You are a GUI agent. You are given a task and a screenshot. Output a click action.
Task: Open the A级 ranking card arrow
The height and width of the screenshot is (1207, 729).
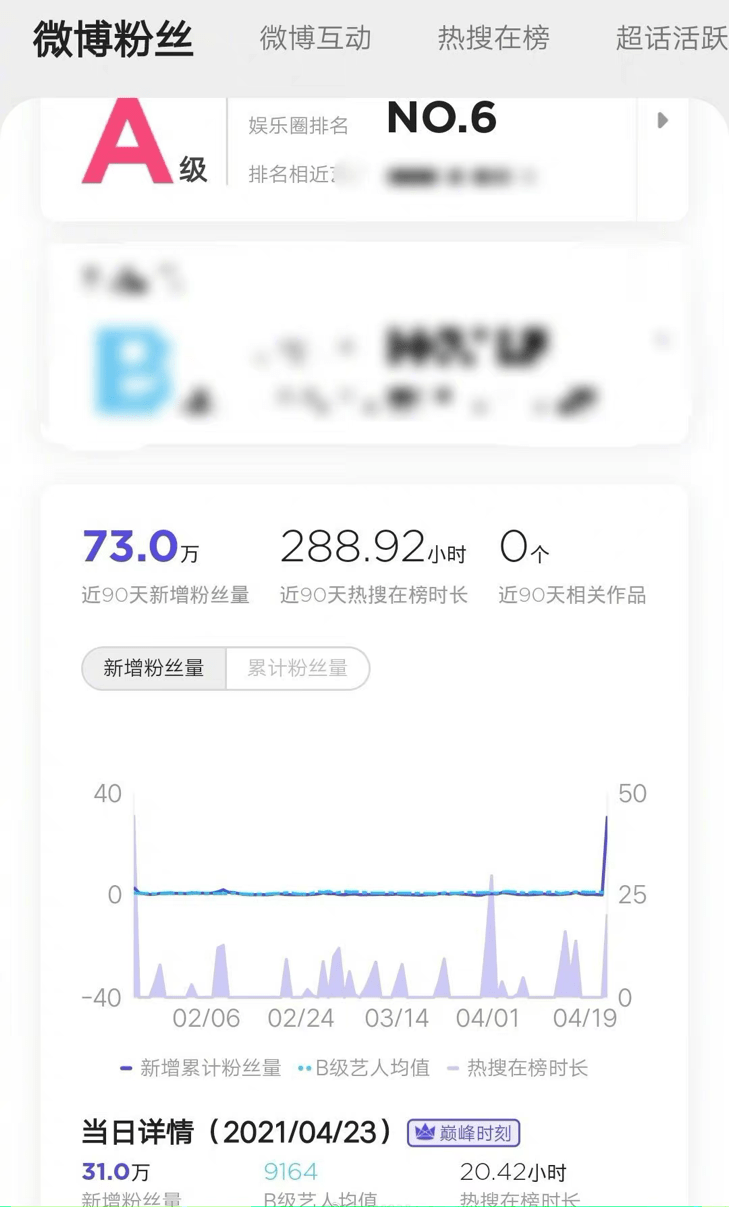(x=662, y=120)
